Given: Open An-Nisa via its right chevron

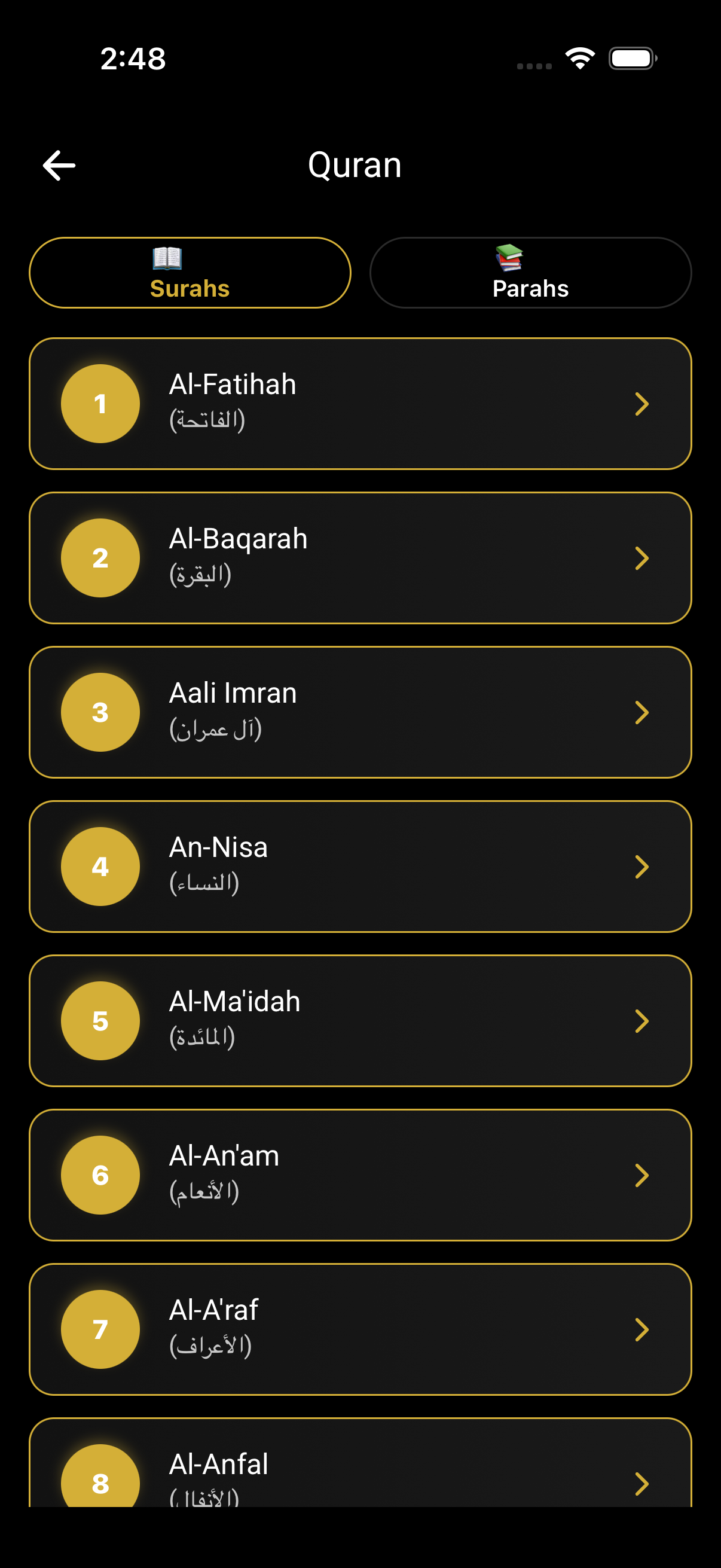Looking at the screenshot, I should click(x=642, y=866).
